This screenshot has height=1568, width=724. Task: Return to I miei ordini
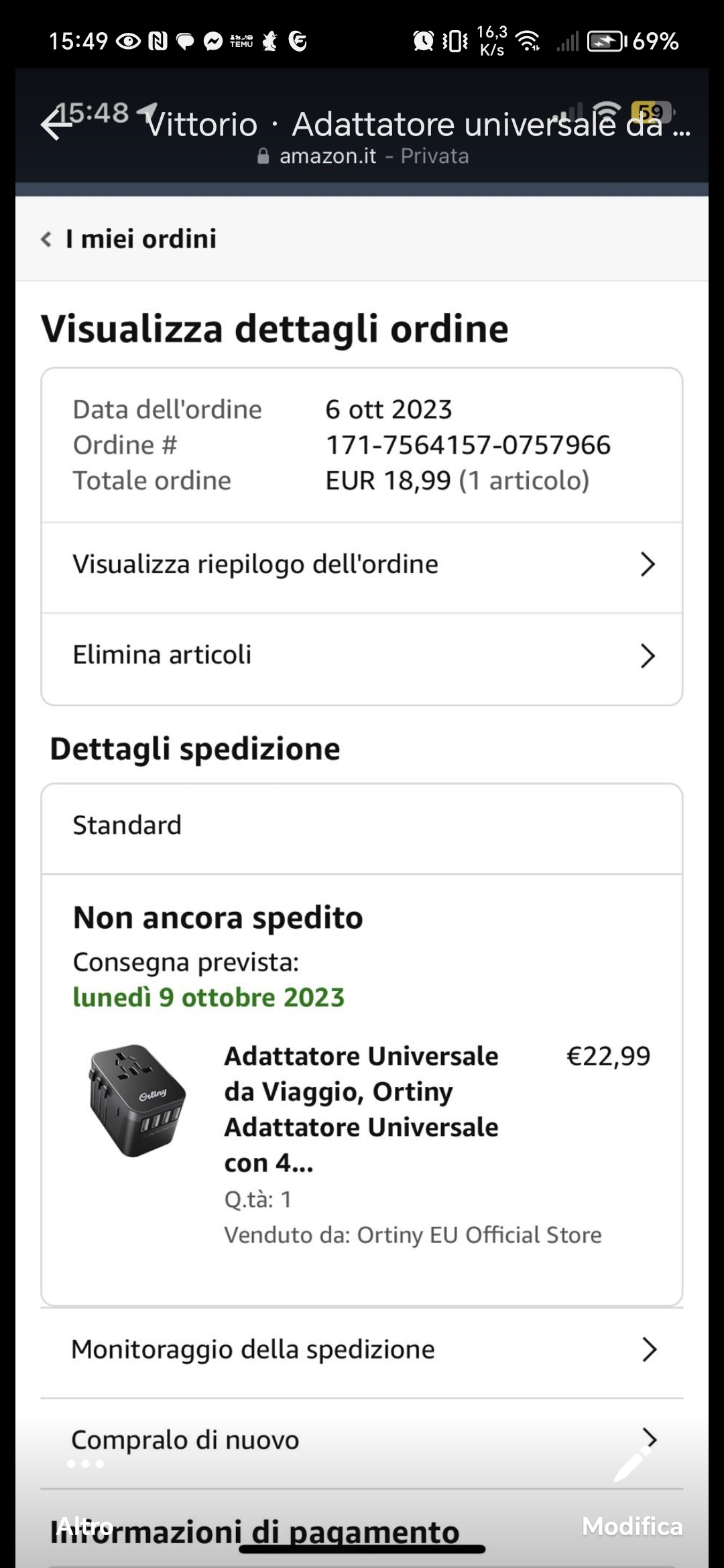[x=130, y=239]
